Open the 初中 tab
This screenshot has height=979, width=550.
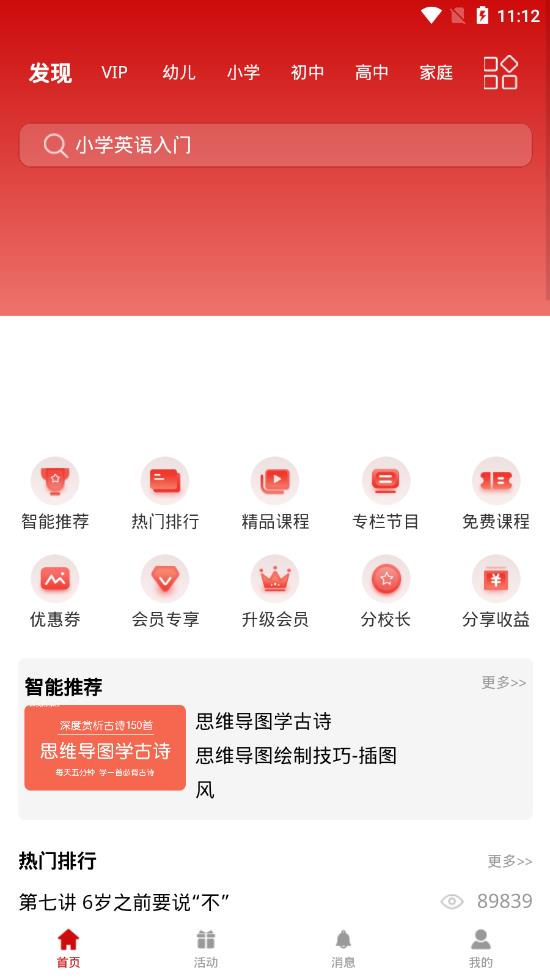[307, 72]
